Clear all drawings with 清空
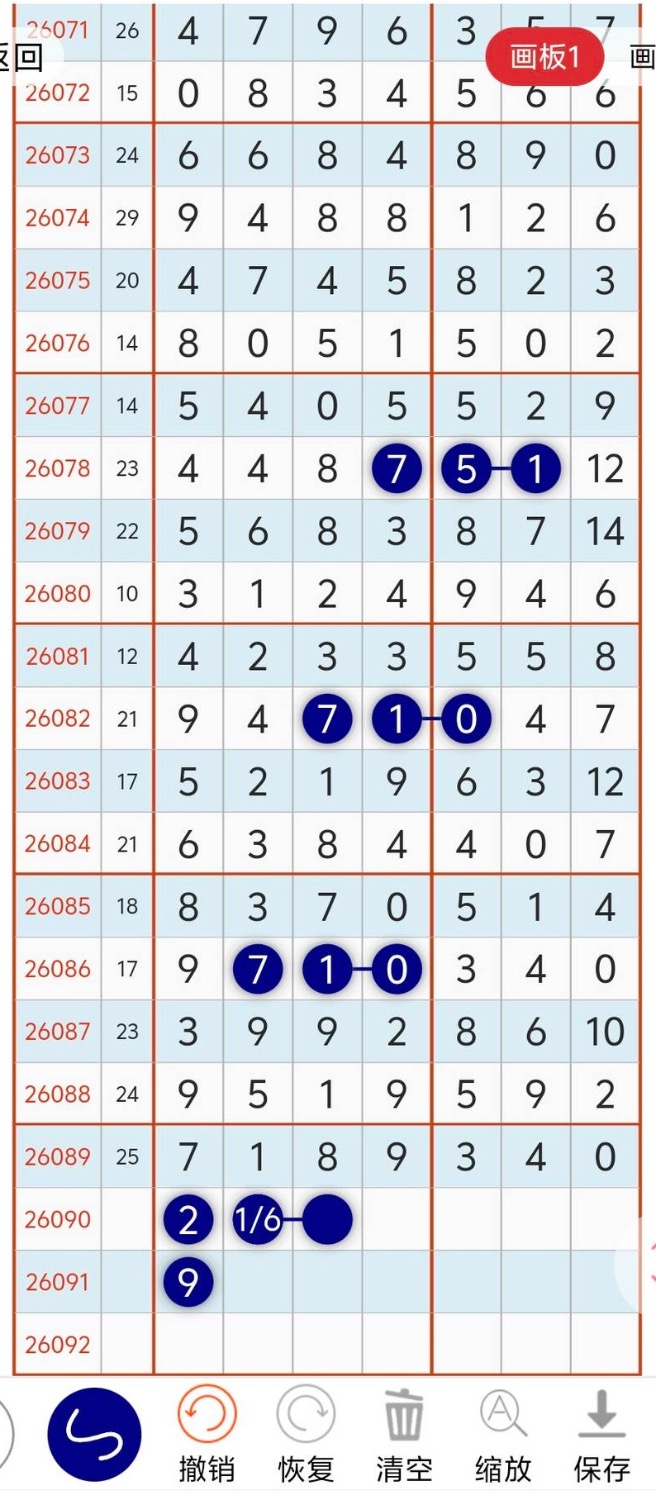 [404, 1435]
